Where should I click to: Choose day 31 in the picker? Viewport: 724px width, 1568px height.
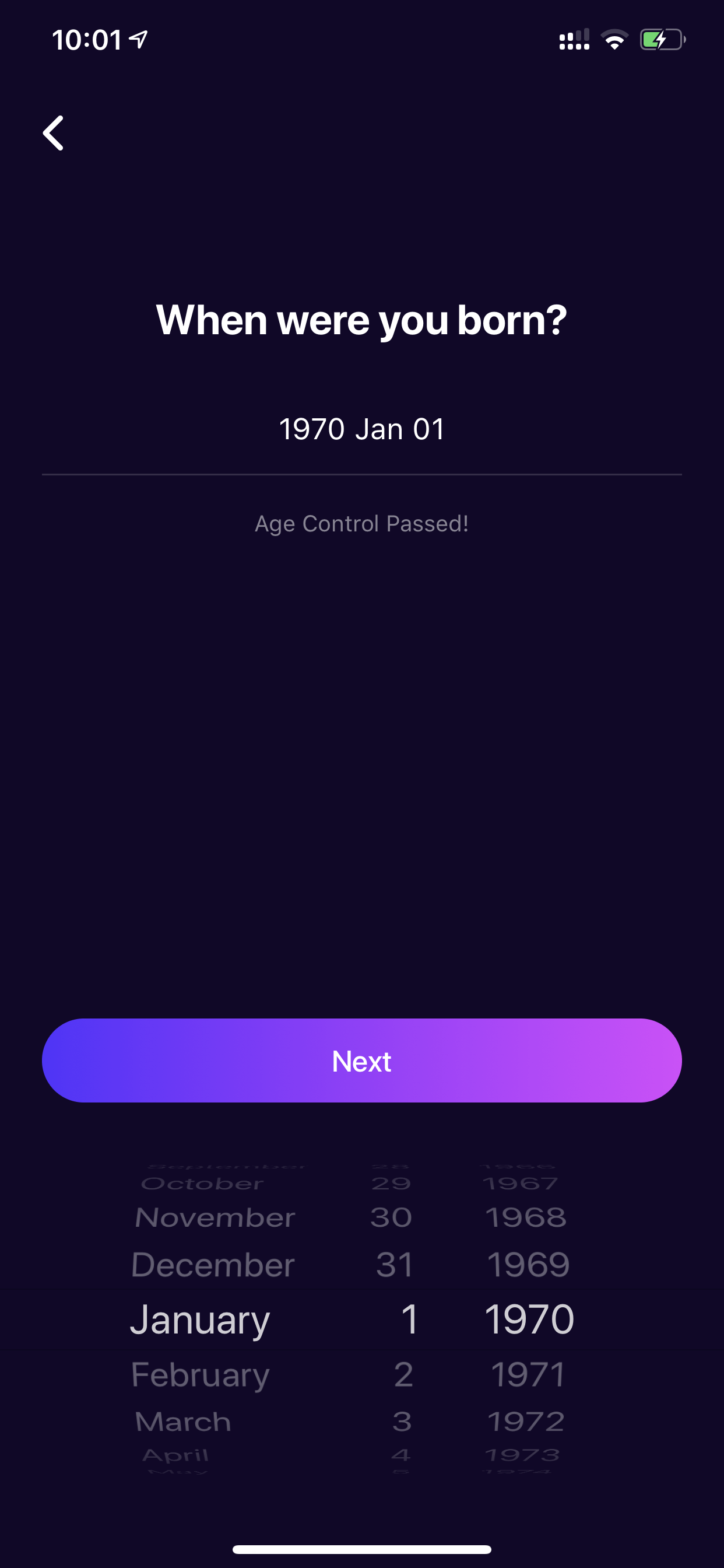tap(395, 1265)
